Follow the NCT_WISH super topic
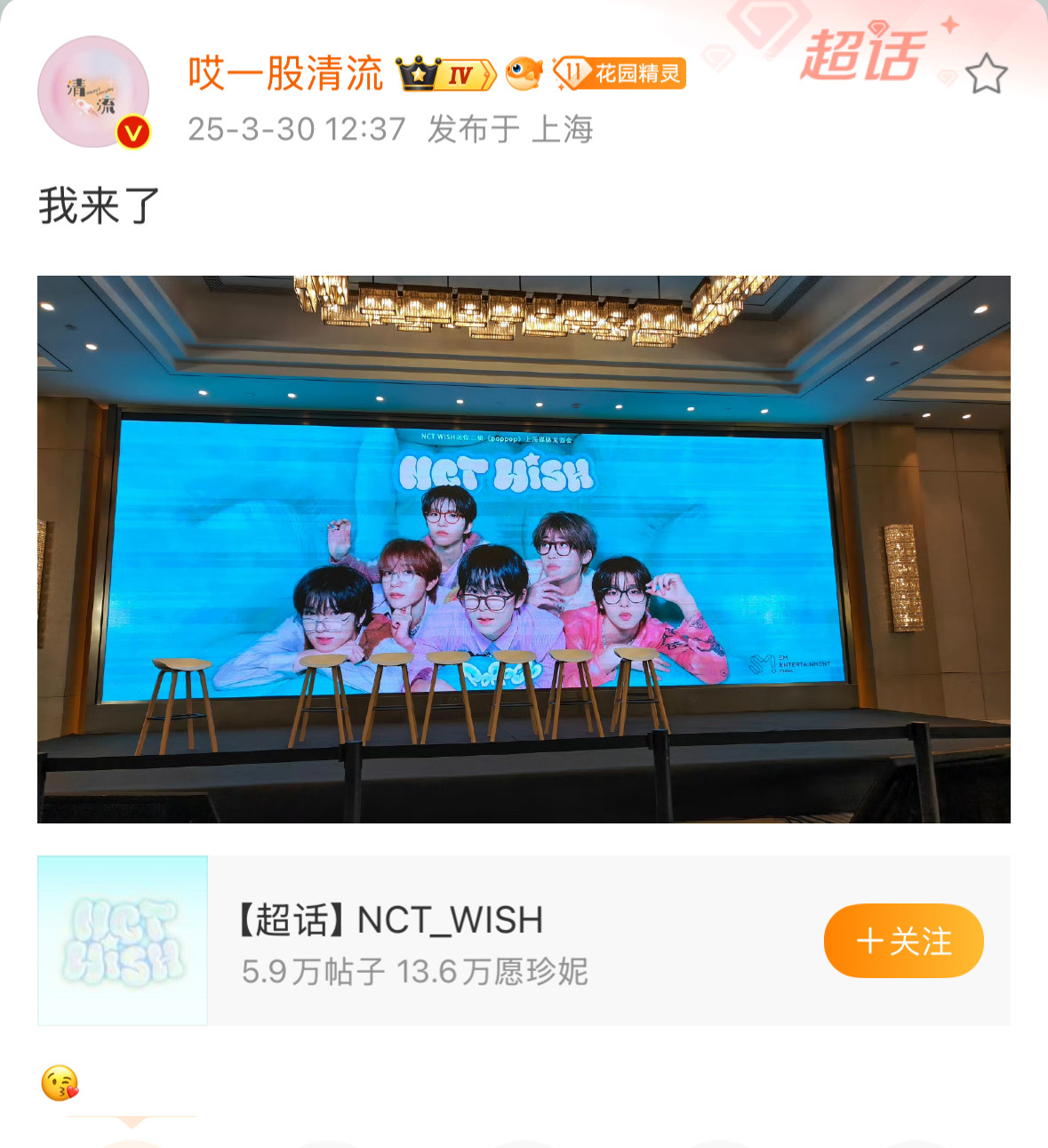 click(903, 941)
